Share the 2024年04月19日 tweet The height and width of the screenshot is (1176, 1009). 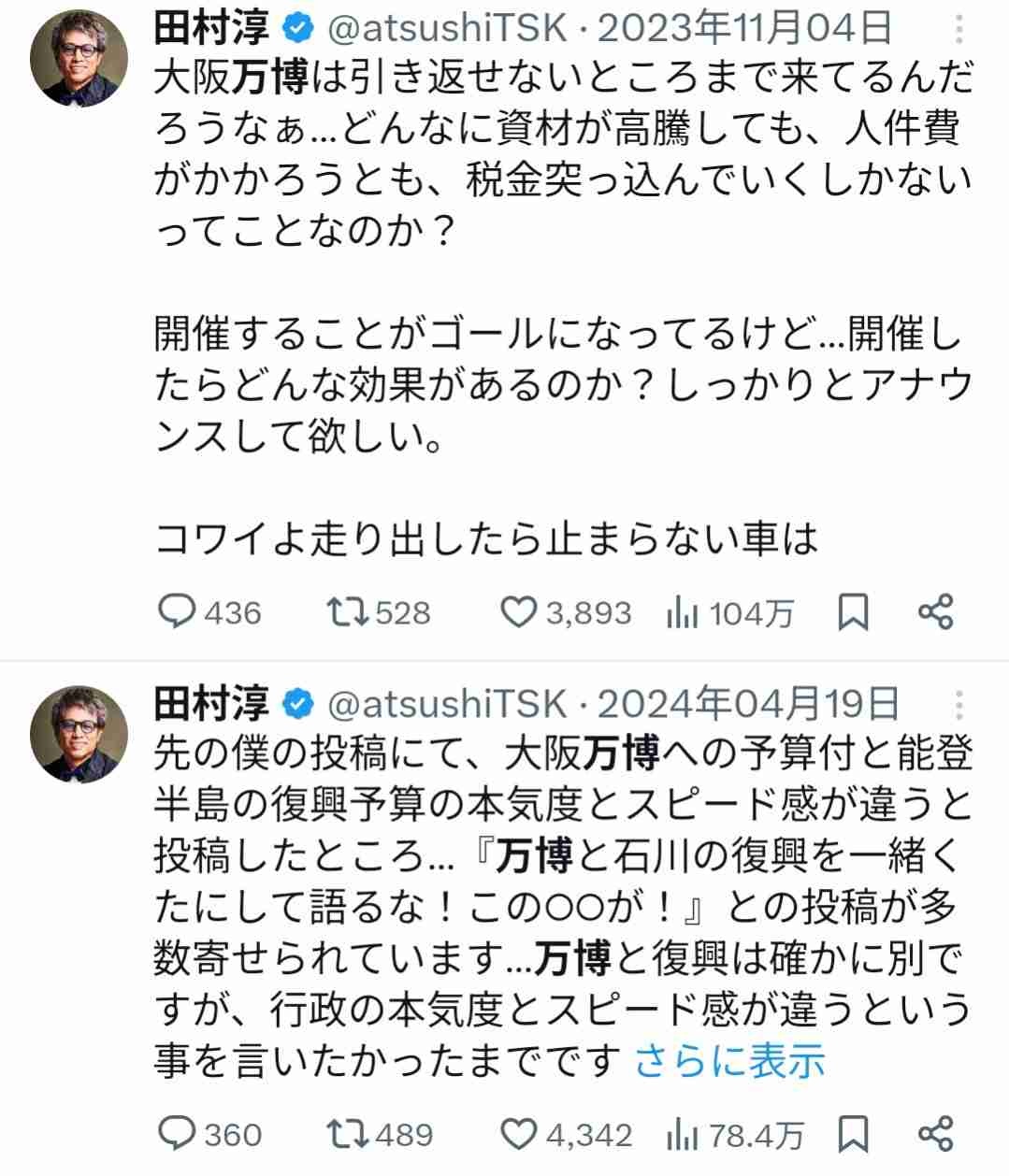tap(935, 1133)
